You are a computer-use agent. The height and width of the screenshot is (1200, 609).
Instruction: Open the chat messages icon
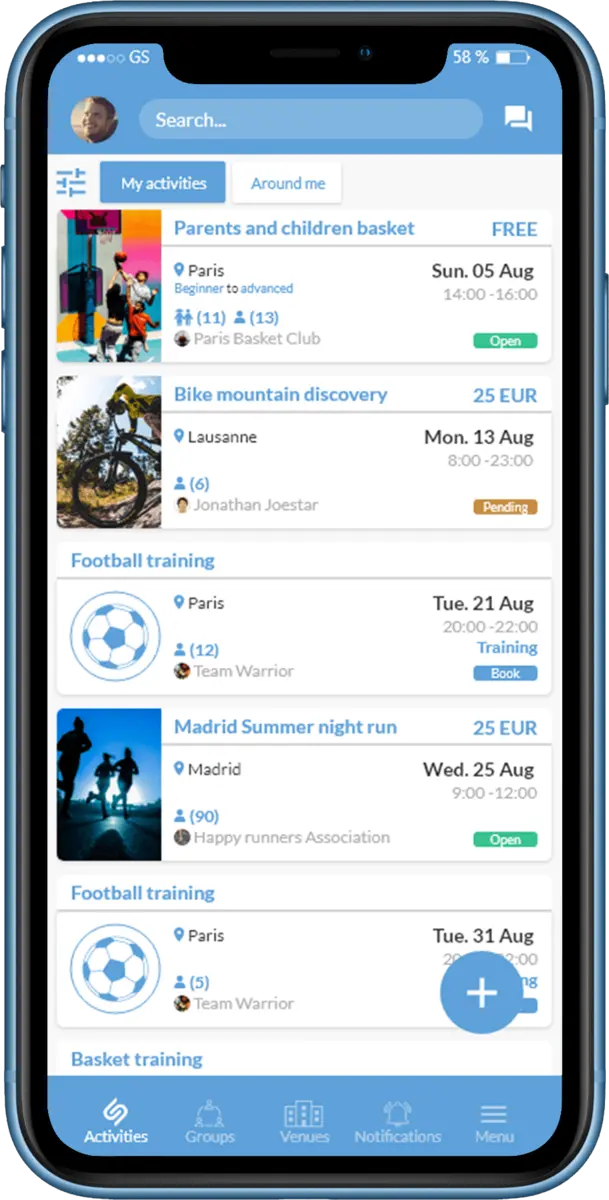[x=518, y=120]
